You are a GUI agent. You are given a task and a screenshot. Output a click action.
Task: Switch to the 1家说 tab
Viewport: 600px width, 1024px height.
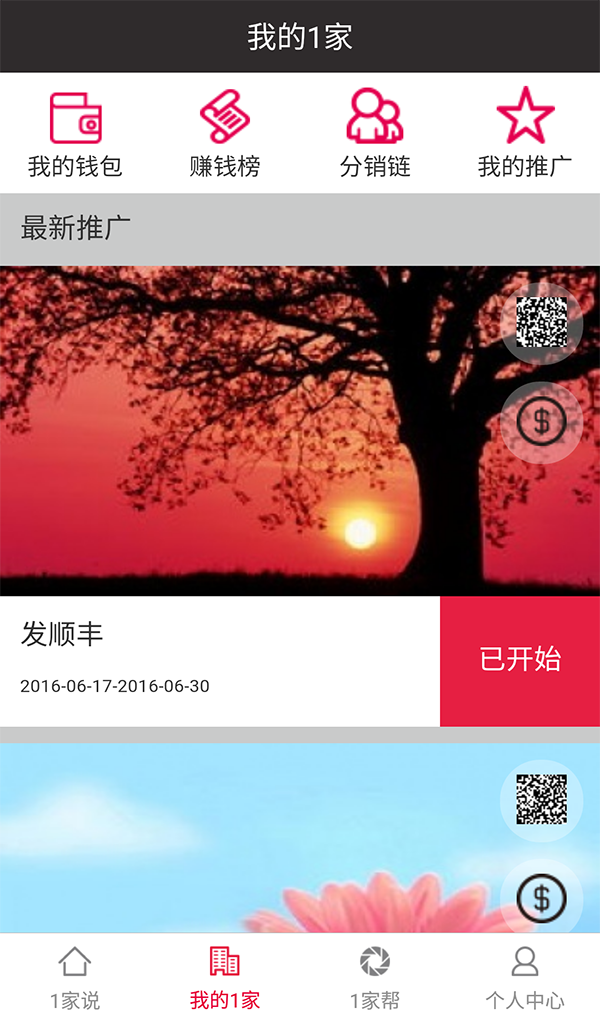(x=75, y=979)
